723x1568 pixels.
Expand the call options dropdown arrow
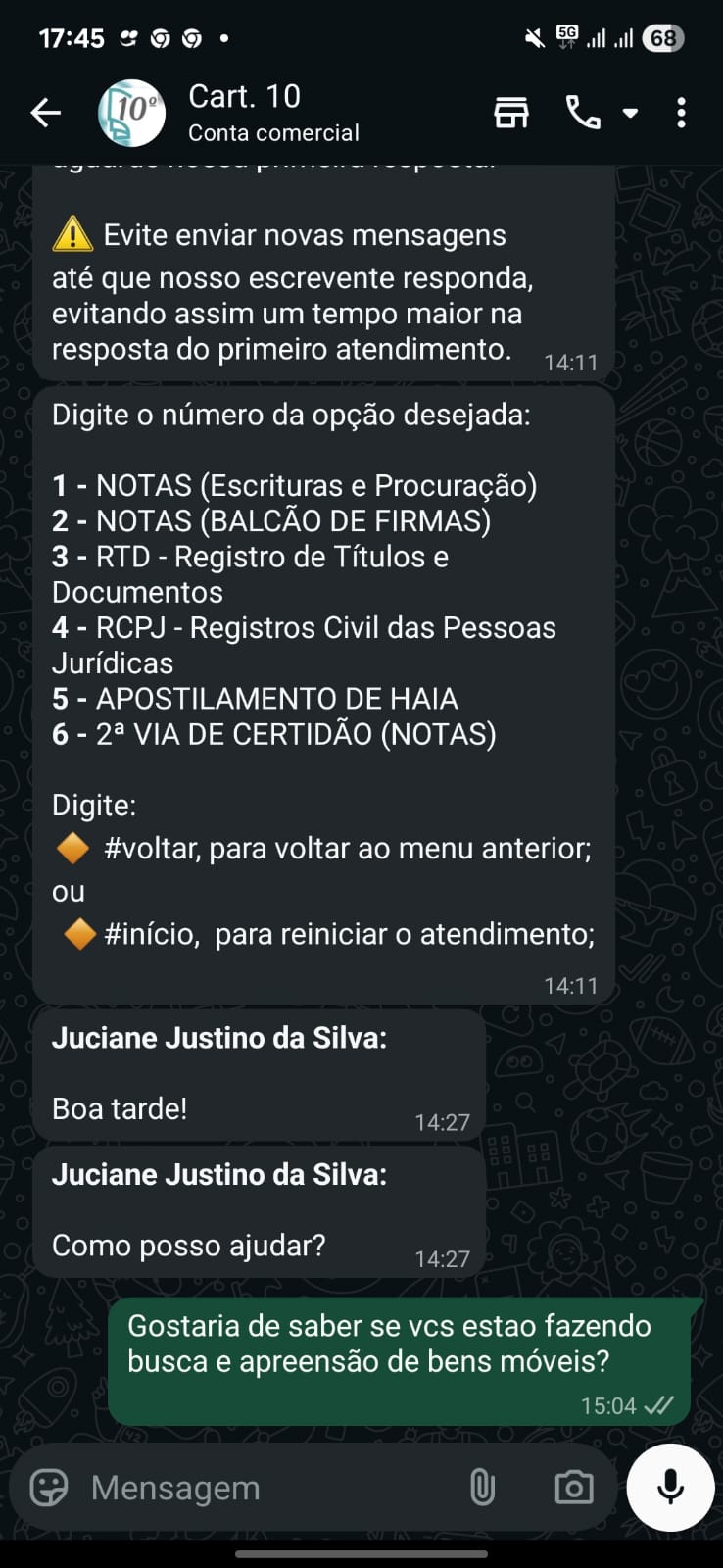[630, 114]
